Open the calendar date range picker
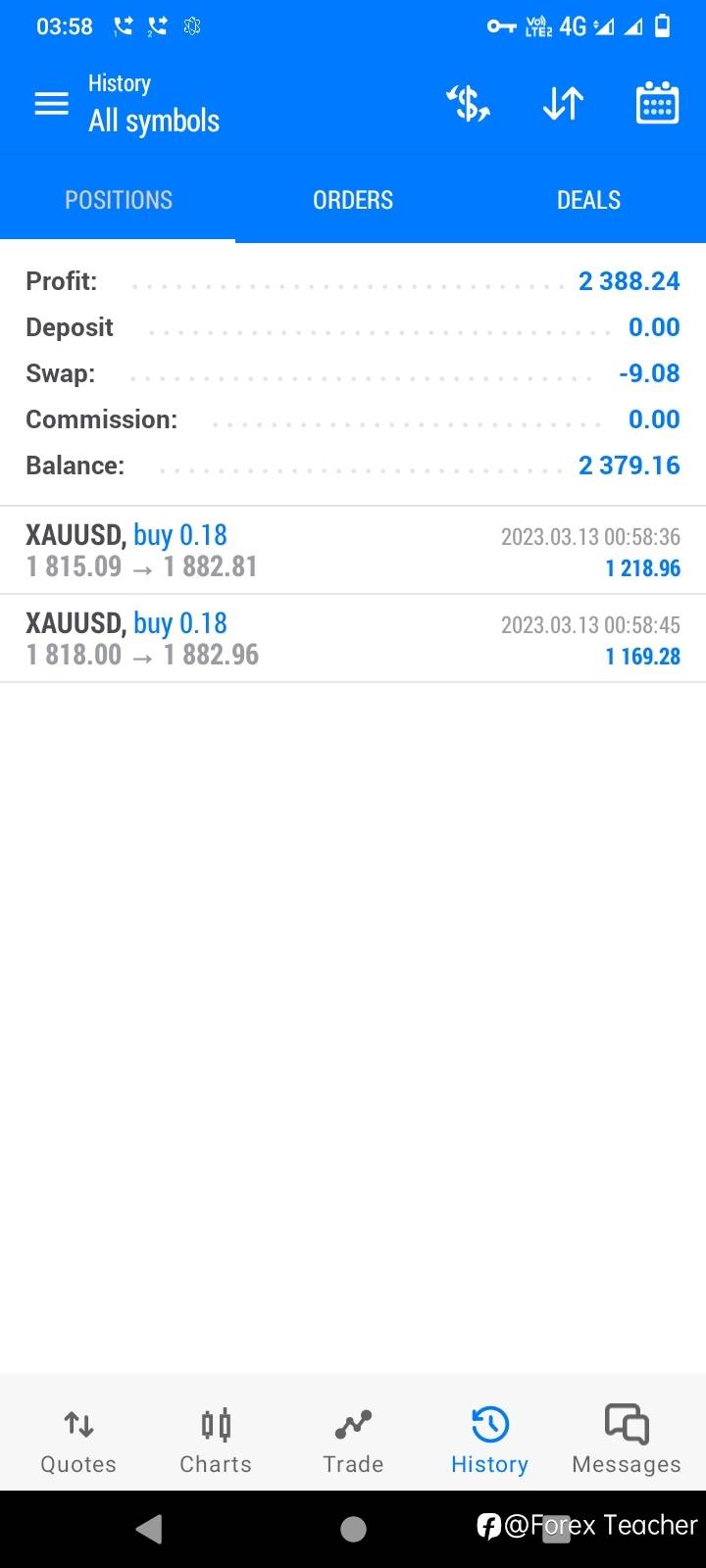The height and width of the screenshot is (1568, 706). click(x=657, y=104)
